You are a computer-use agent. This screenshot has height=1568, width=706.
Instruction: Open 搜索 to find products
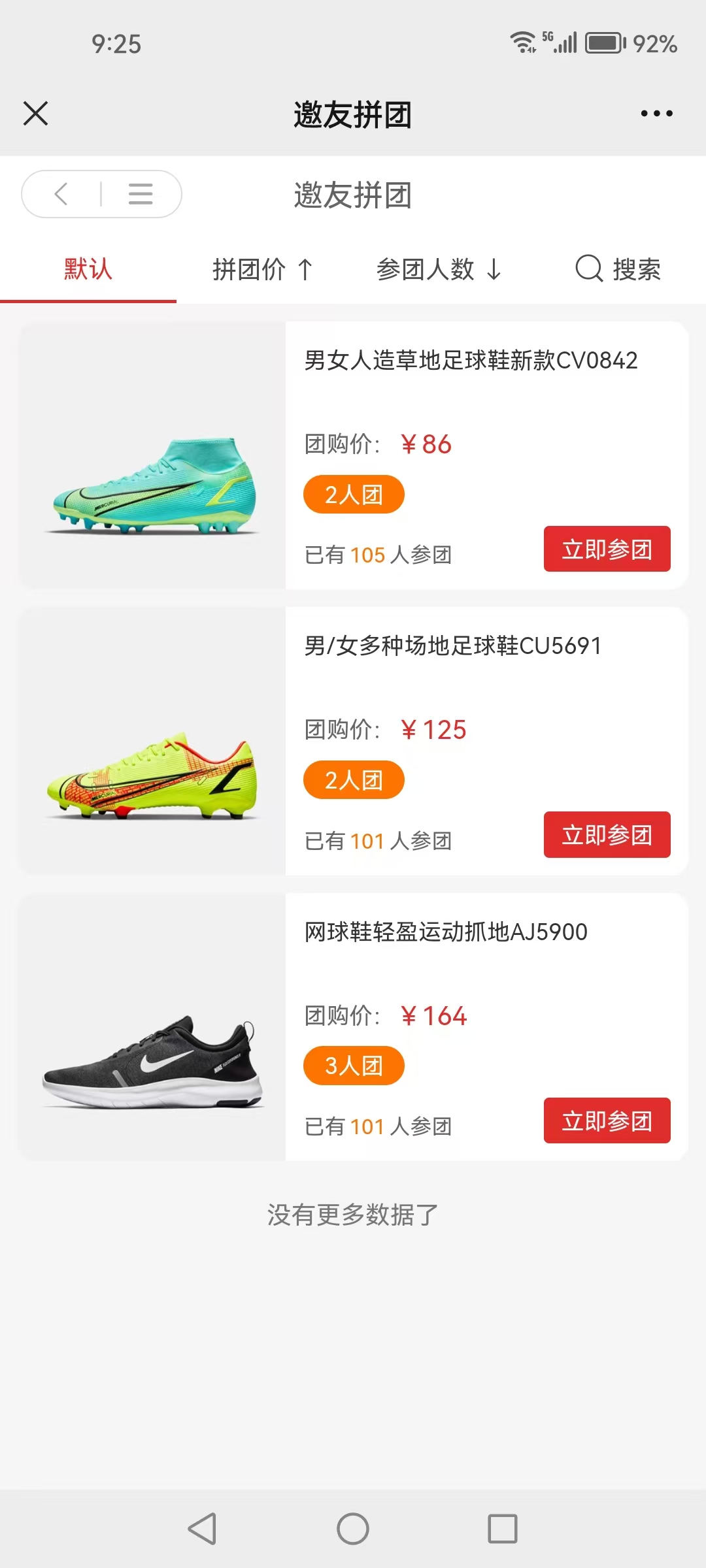(x=618, y=269)
